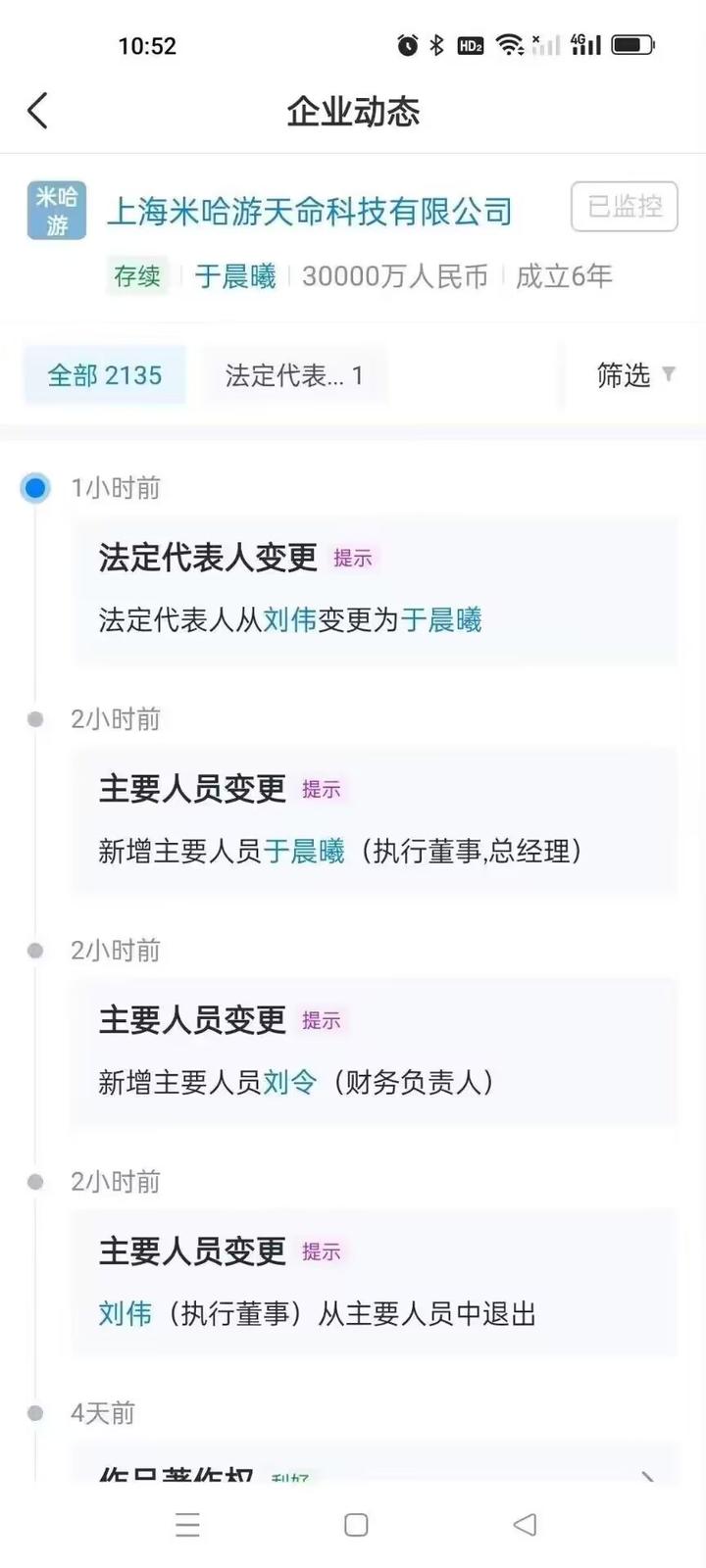Open 于晨曦 profile in company header

point(235,276)
